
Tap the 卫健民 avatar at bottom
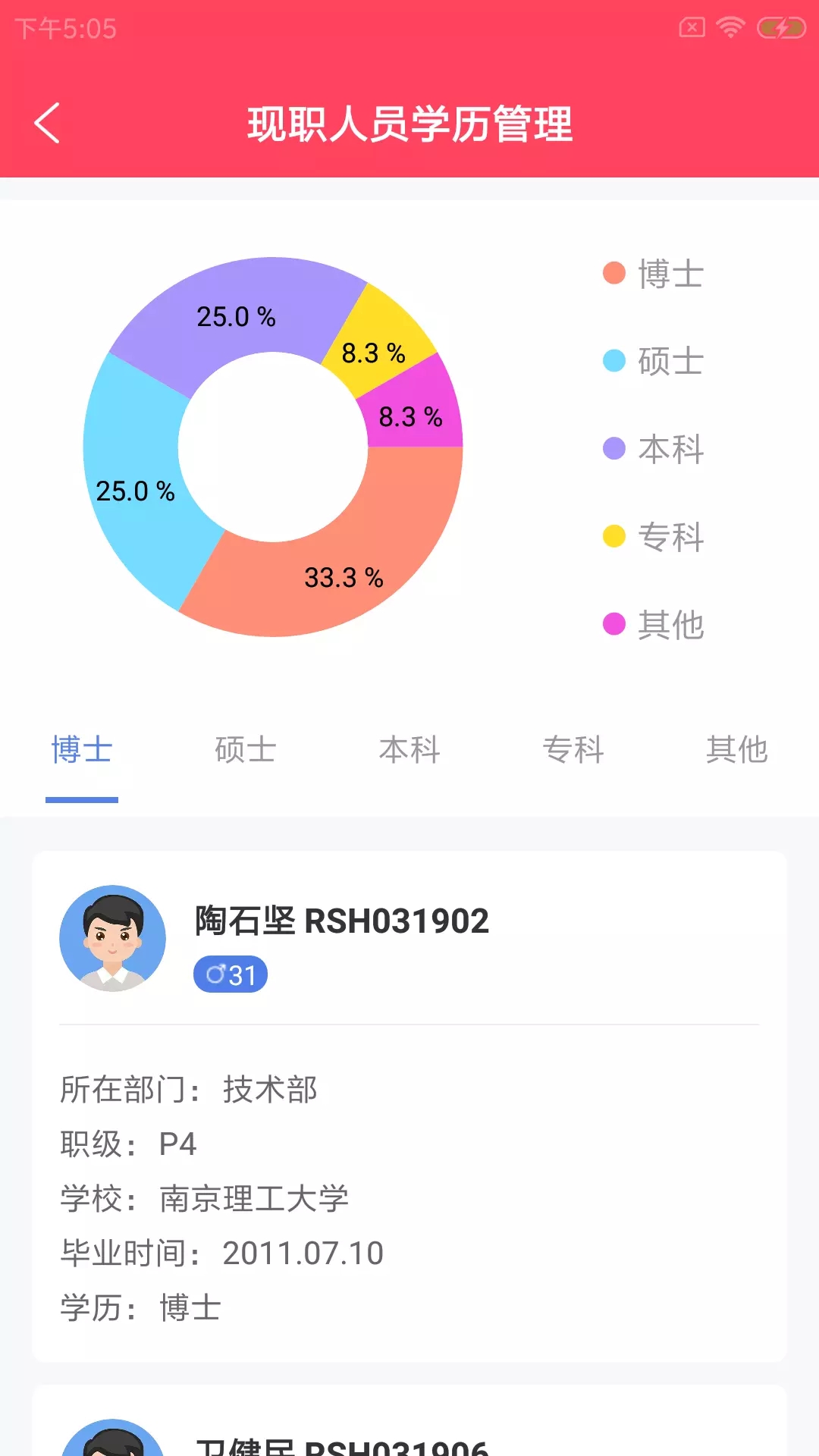pyautogui.click(x=114, y=1441)
